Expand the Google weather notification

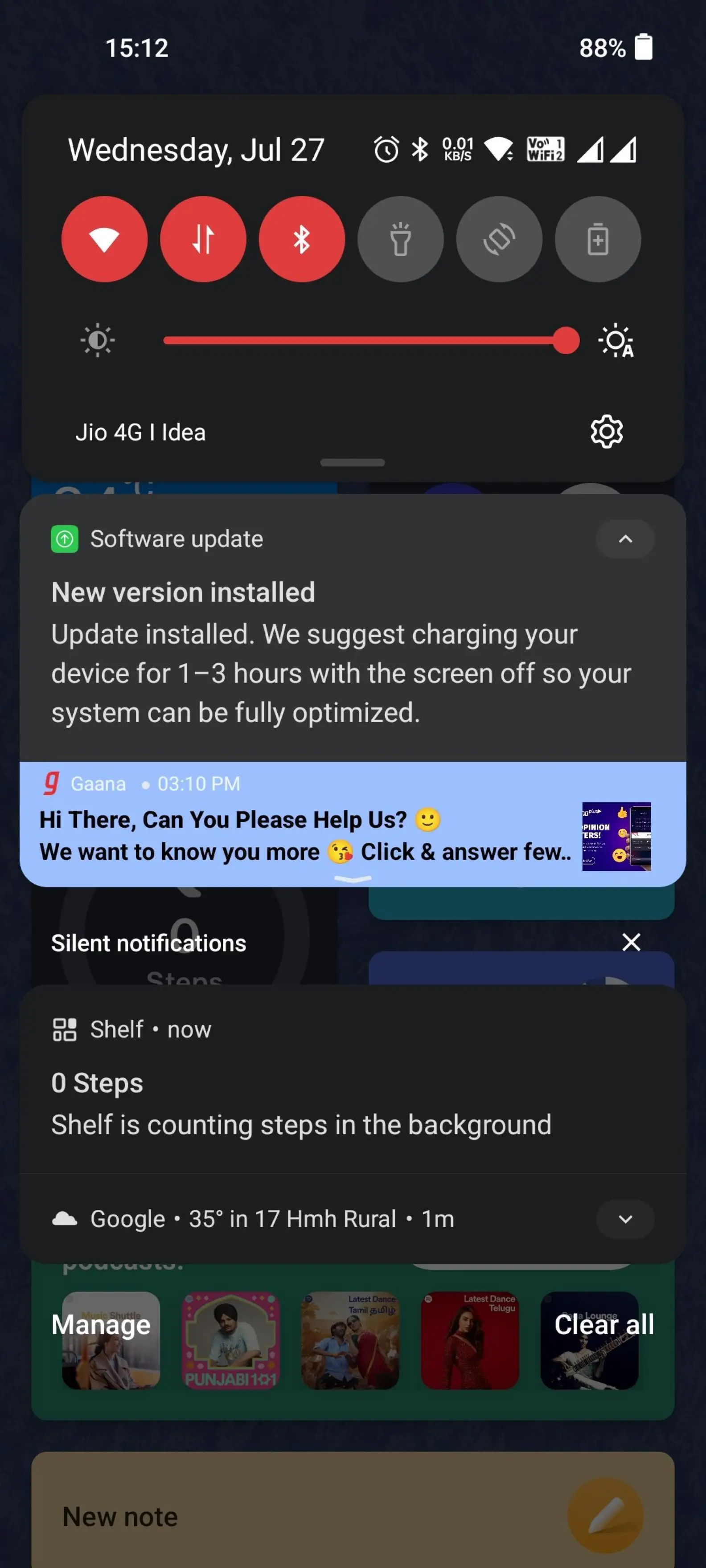[x=625, y=1219]
